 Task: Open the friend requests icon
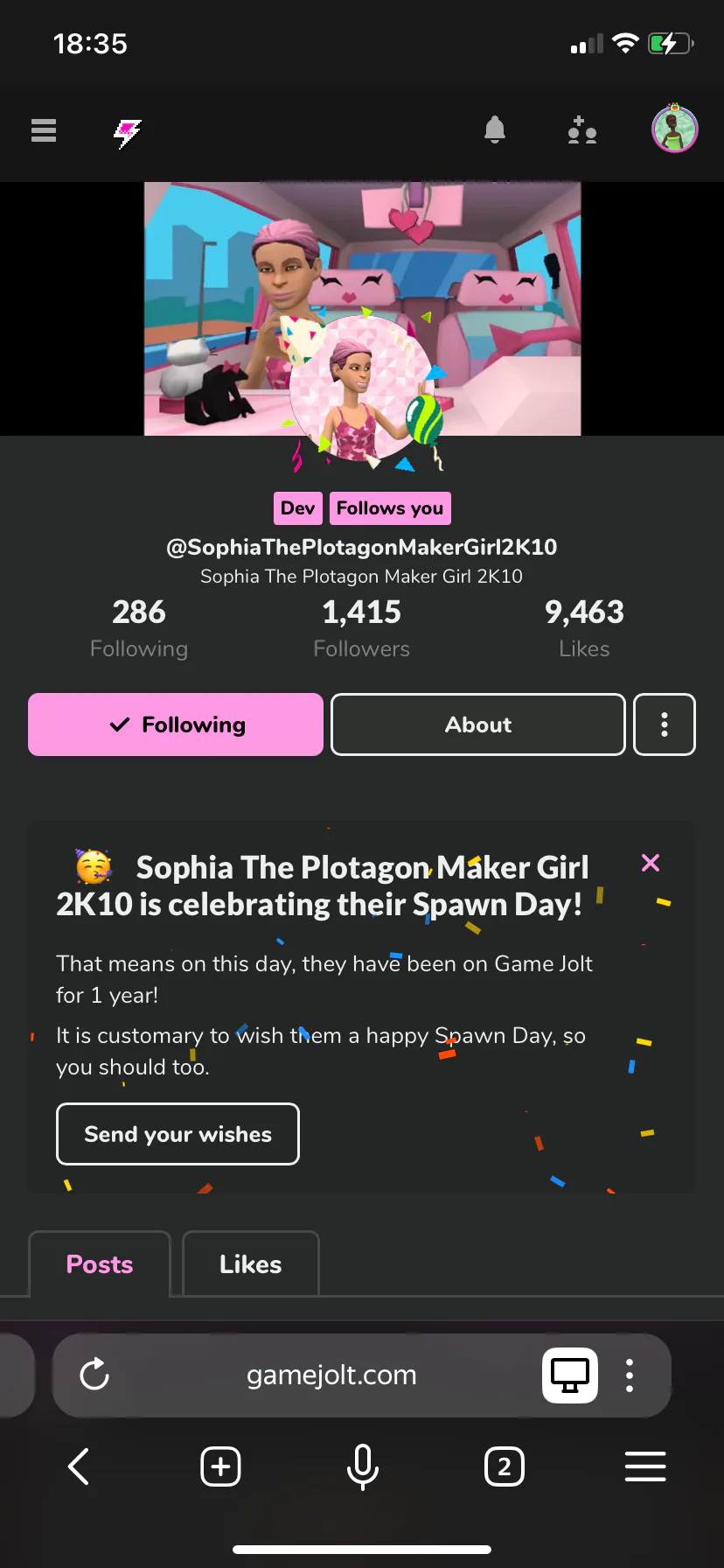click(581, 130)
